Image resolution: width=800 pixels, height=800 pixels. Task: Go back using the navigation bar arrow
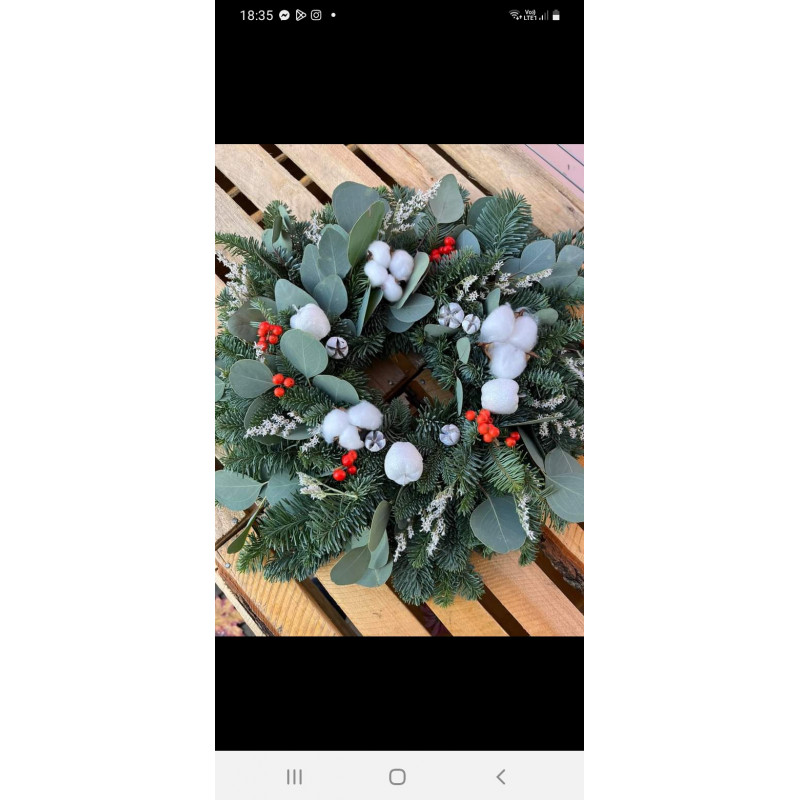[x=501, y=777]
